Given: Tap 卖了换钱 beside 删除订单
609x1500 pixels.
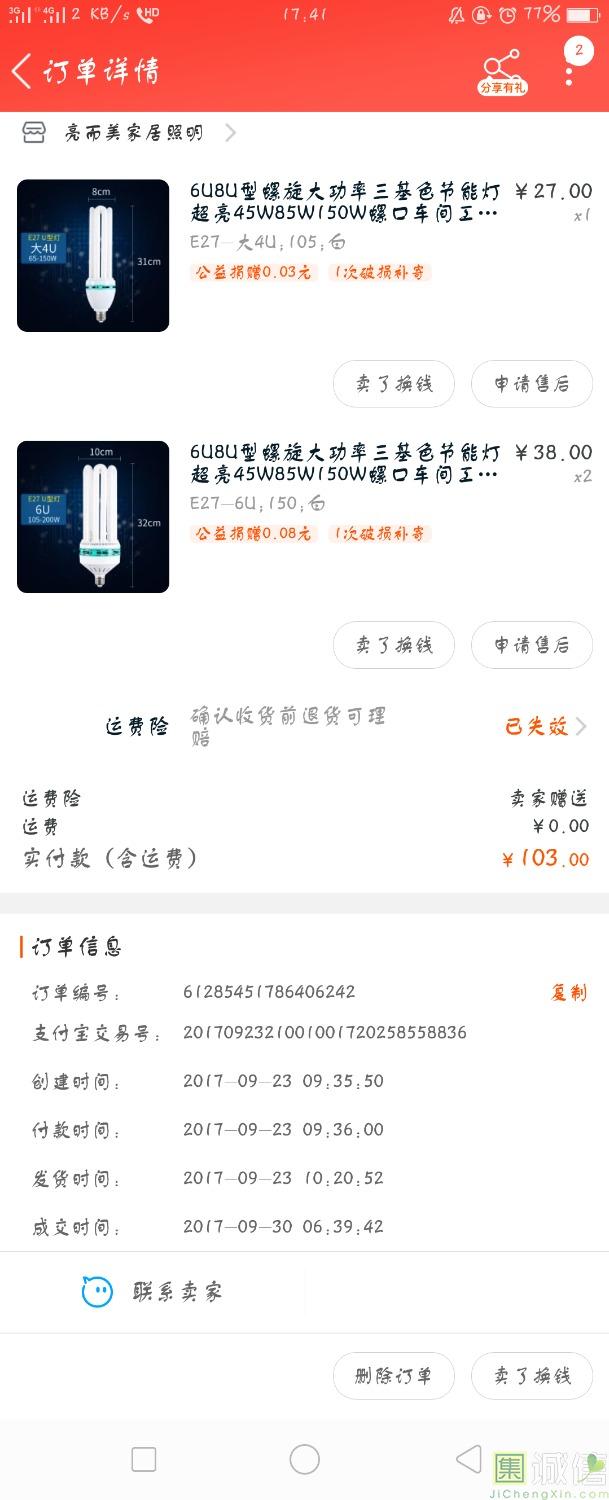Looking at the screenshot, I should pyautogui.click(x=531, y=1376).
